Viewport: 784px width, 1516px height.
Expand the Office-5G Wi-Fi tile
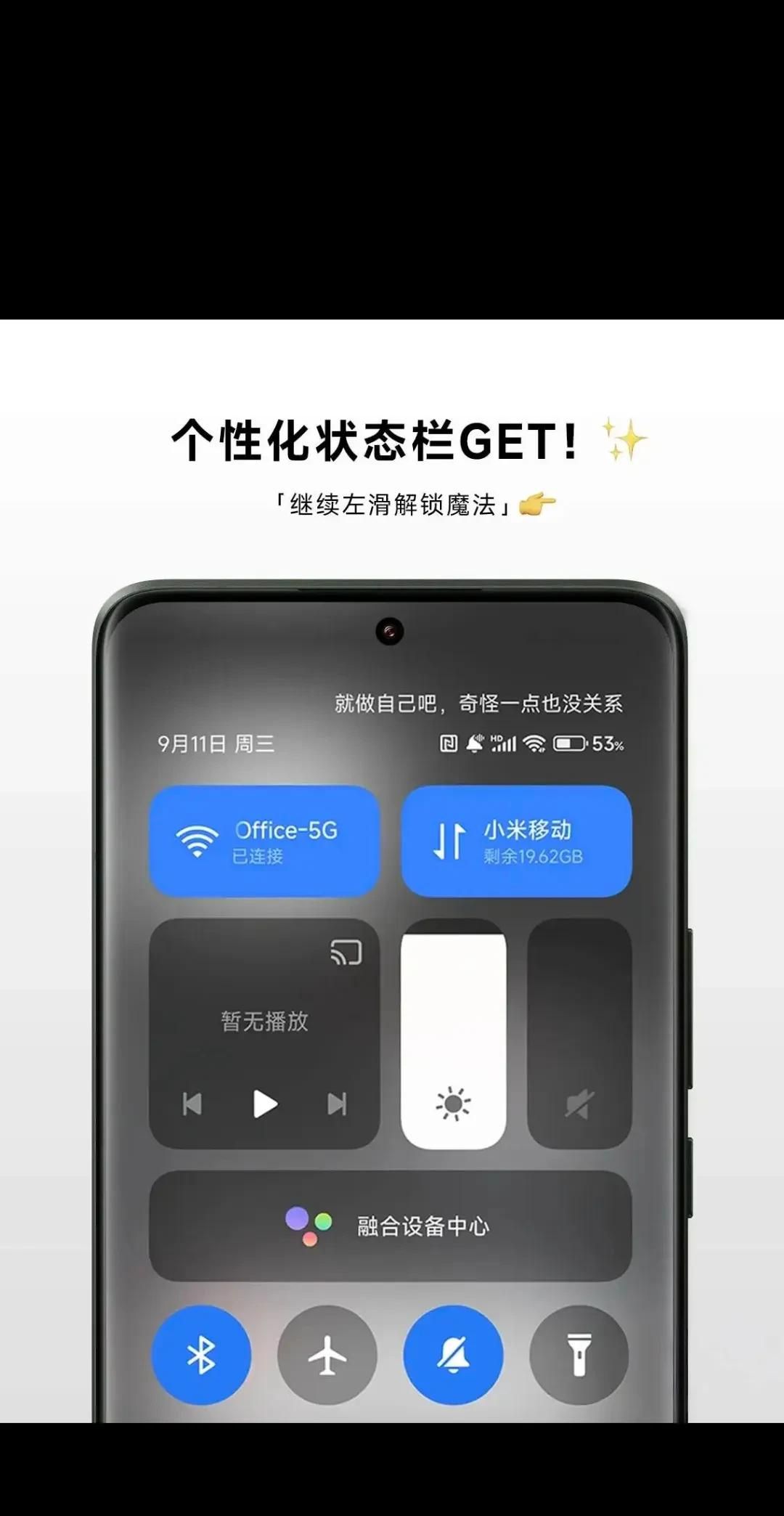(265, 842)
